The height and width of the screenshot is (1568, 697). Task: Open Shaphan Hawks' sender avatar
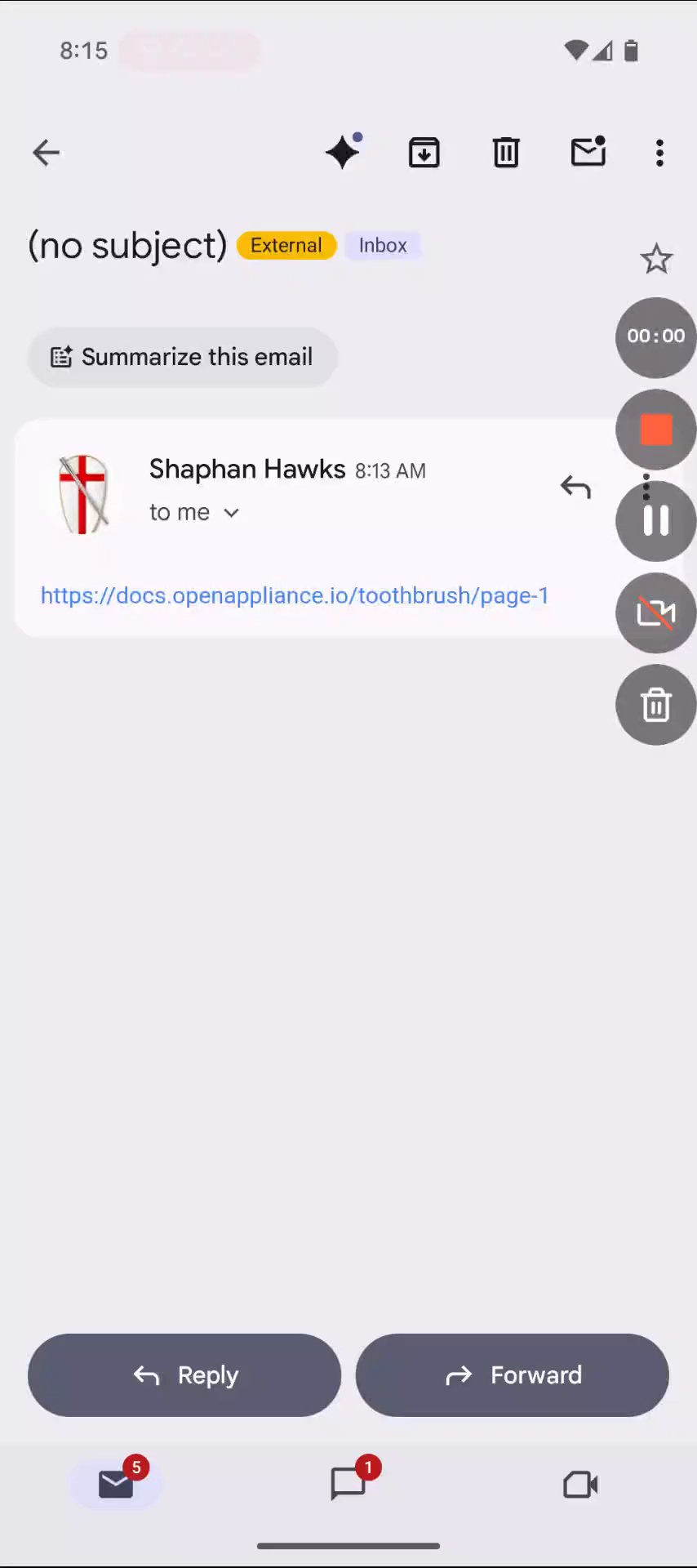83,493
